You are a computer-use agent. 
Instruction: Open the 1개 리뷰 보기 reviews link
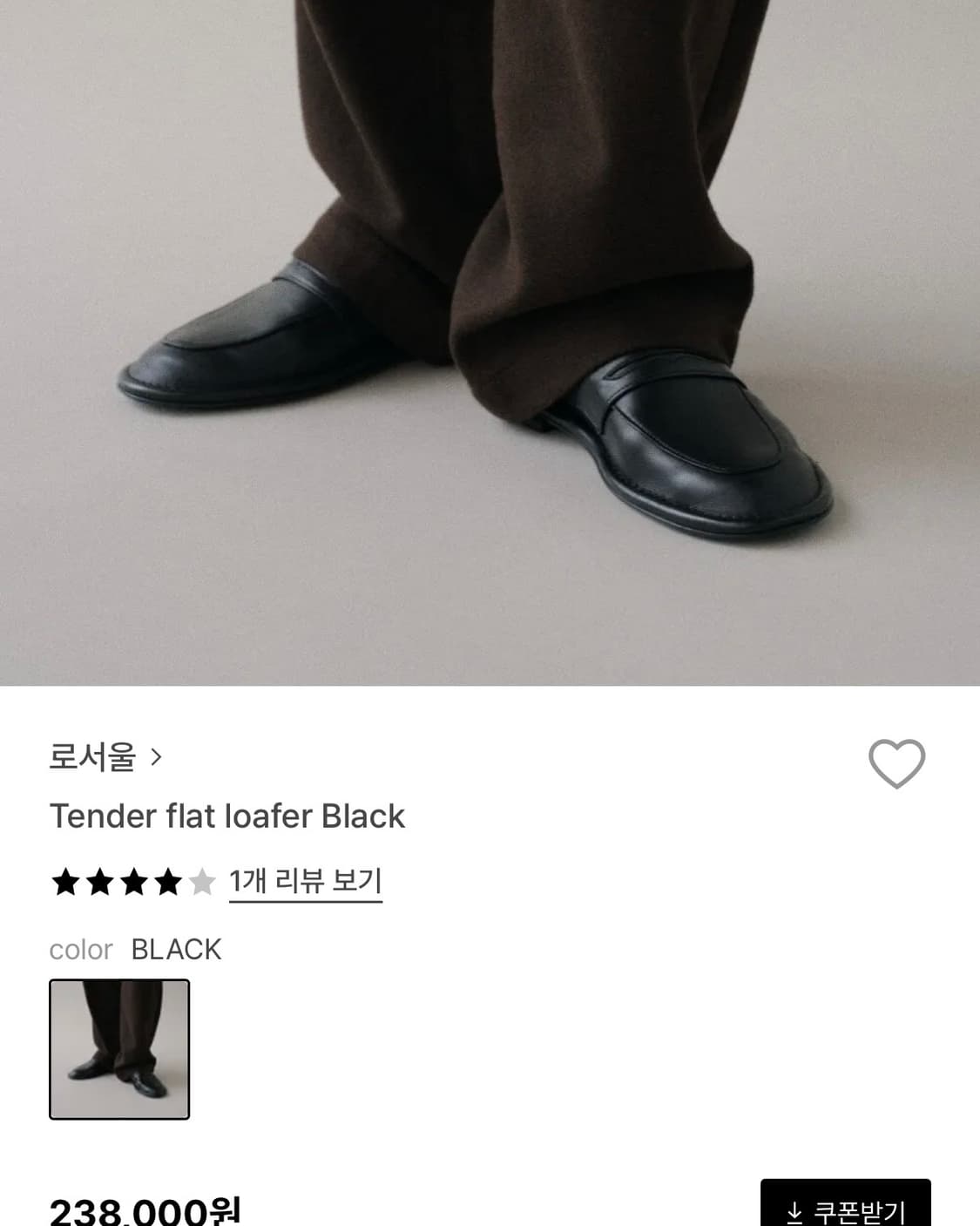[306, 883]
